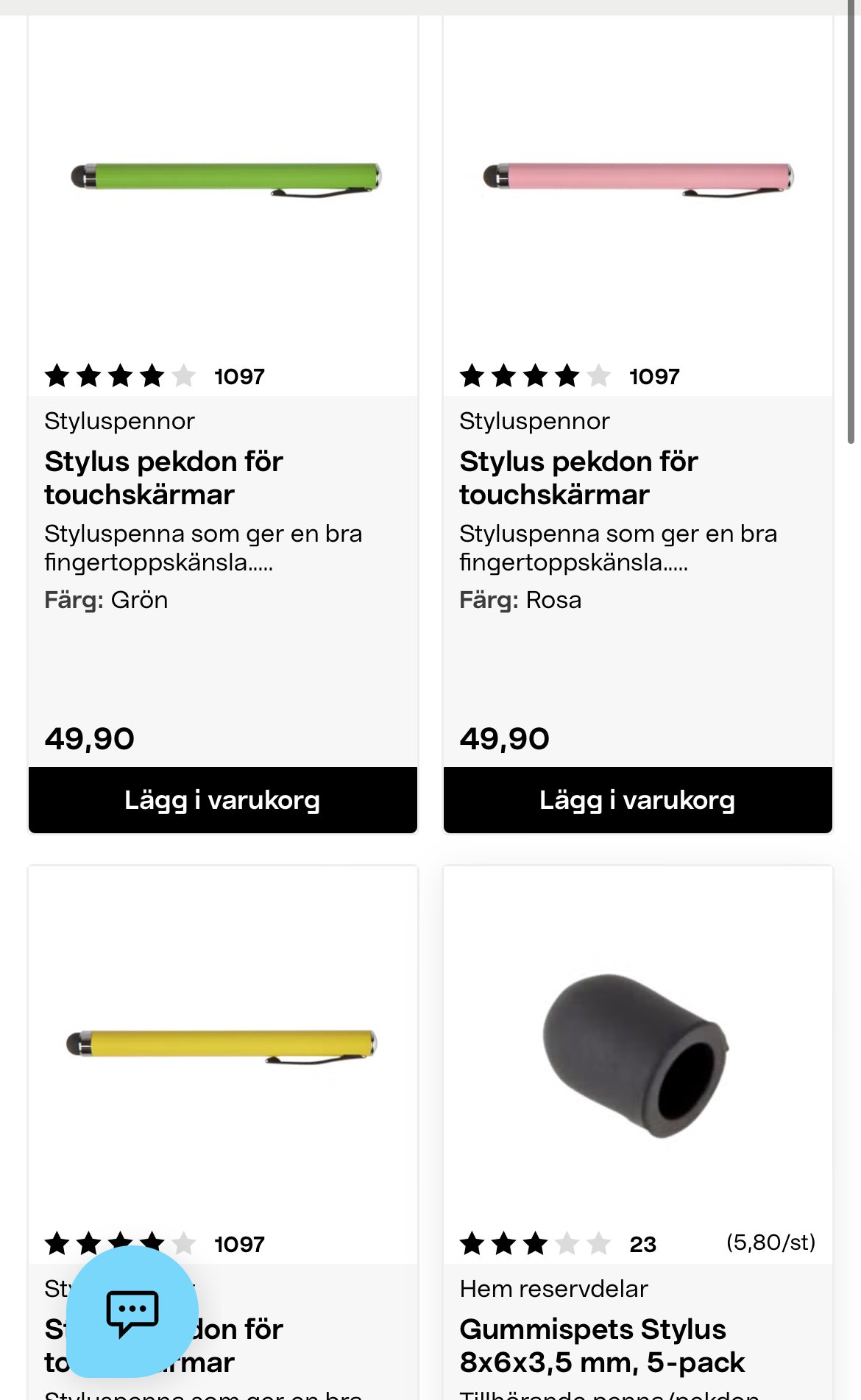Open the pink stylus product card
Viewport: 861px width, 1400px height.
pyautogui.click(x=578, y=478)
